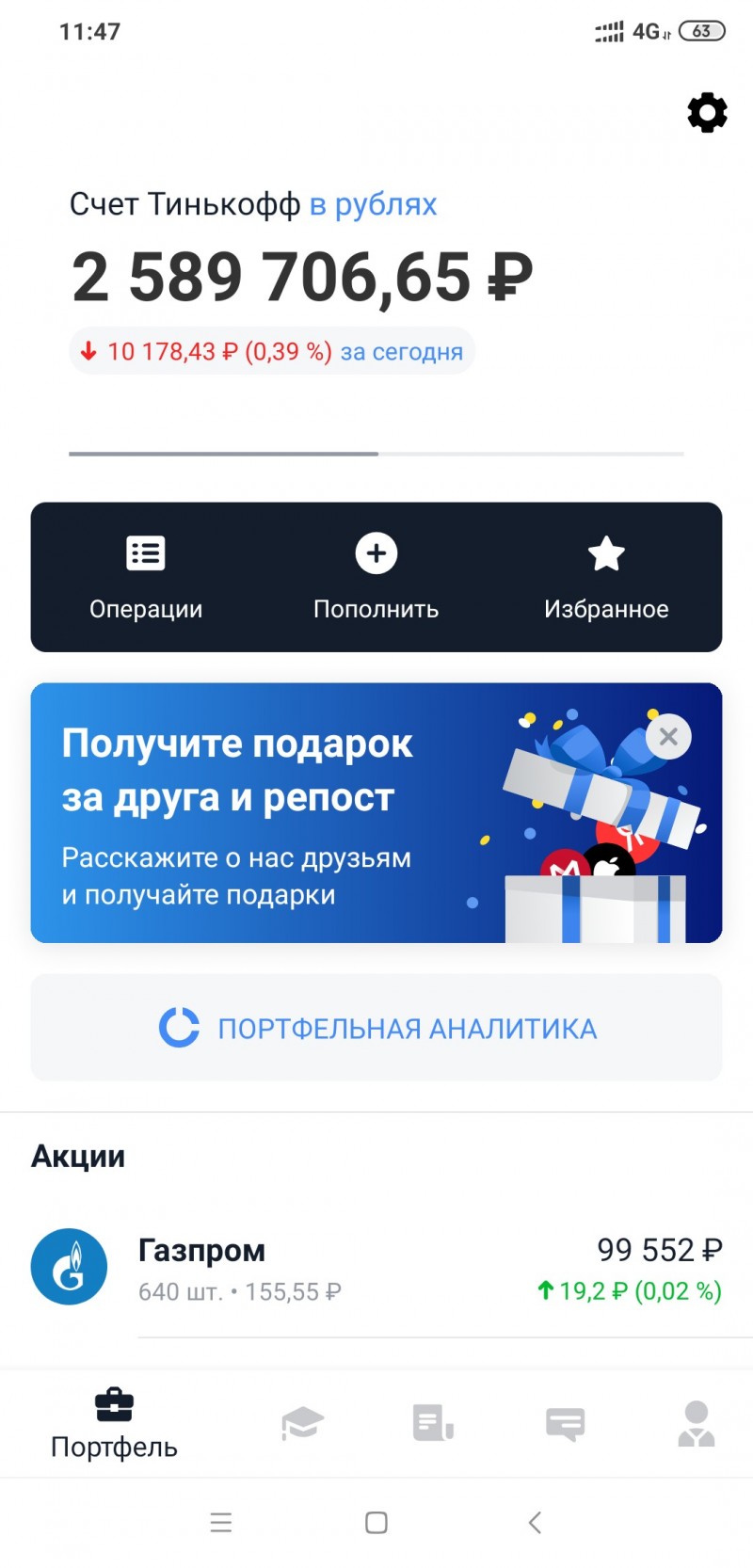Viewport: 753px width, 1568px height.
Task: Switch to the news feed tab
Action: click(x=433, y=1423)
